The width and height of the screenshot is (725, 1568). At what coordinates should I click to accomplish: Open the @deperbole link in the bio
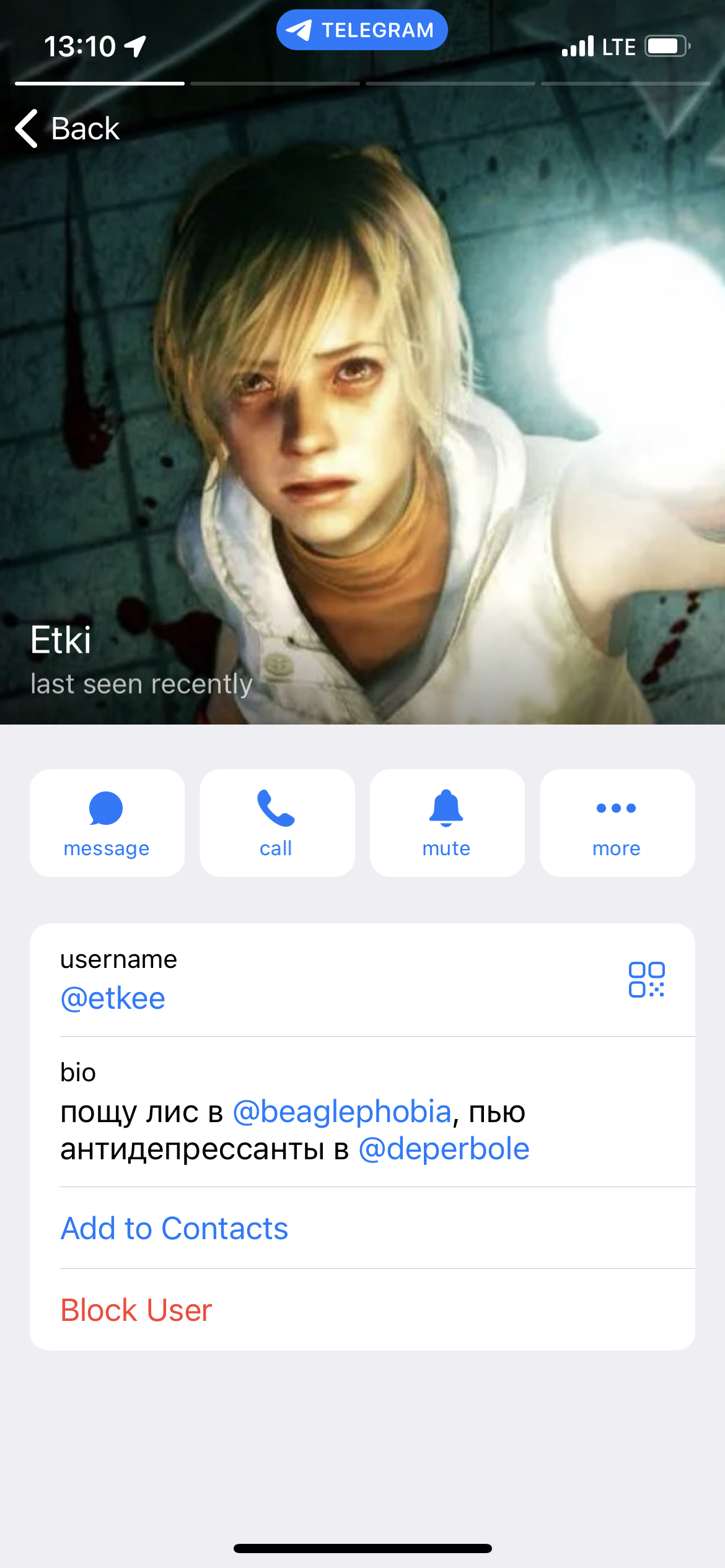coord(444,1149)
